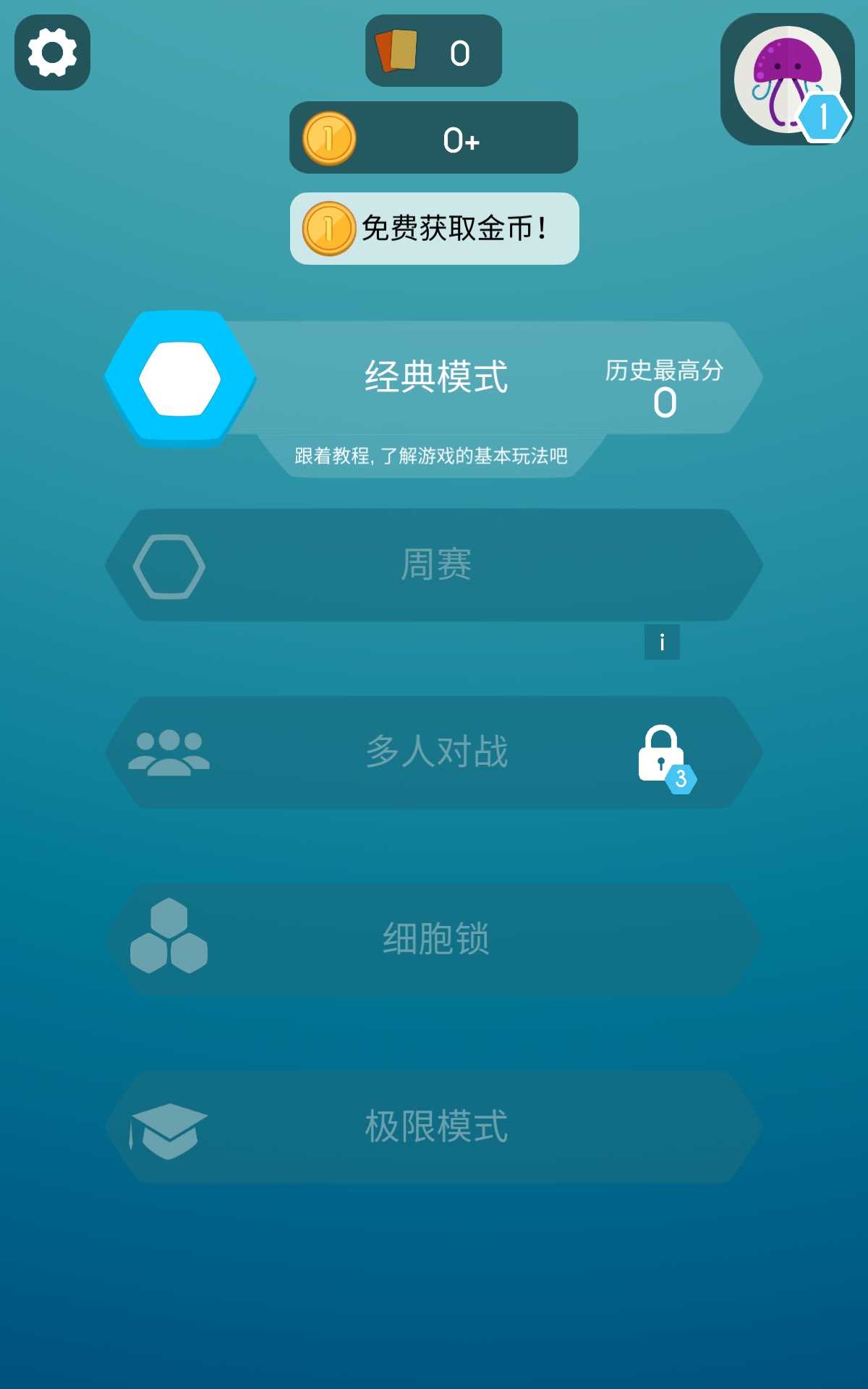Select 多人对战 multiplayer mode
The image size is (868, 1389).
(x=435, y=752)
